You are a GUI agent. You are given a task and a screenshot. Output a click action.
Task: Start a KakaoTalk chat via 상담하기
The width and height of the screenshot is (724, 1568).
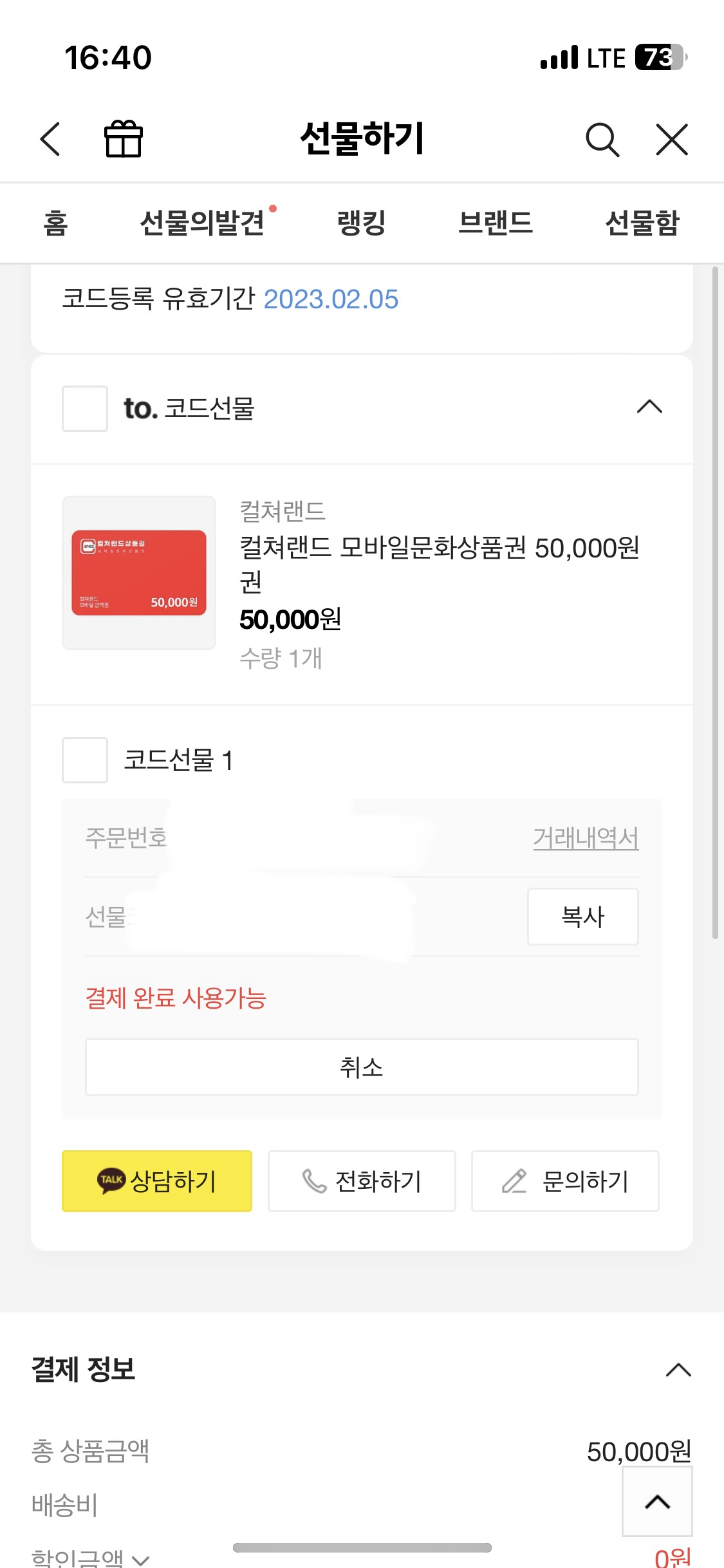[x=157, y=1181]
